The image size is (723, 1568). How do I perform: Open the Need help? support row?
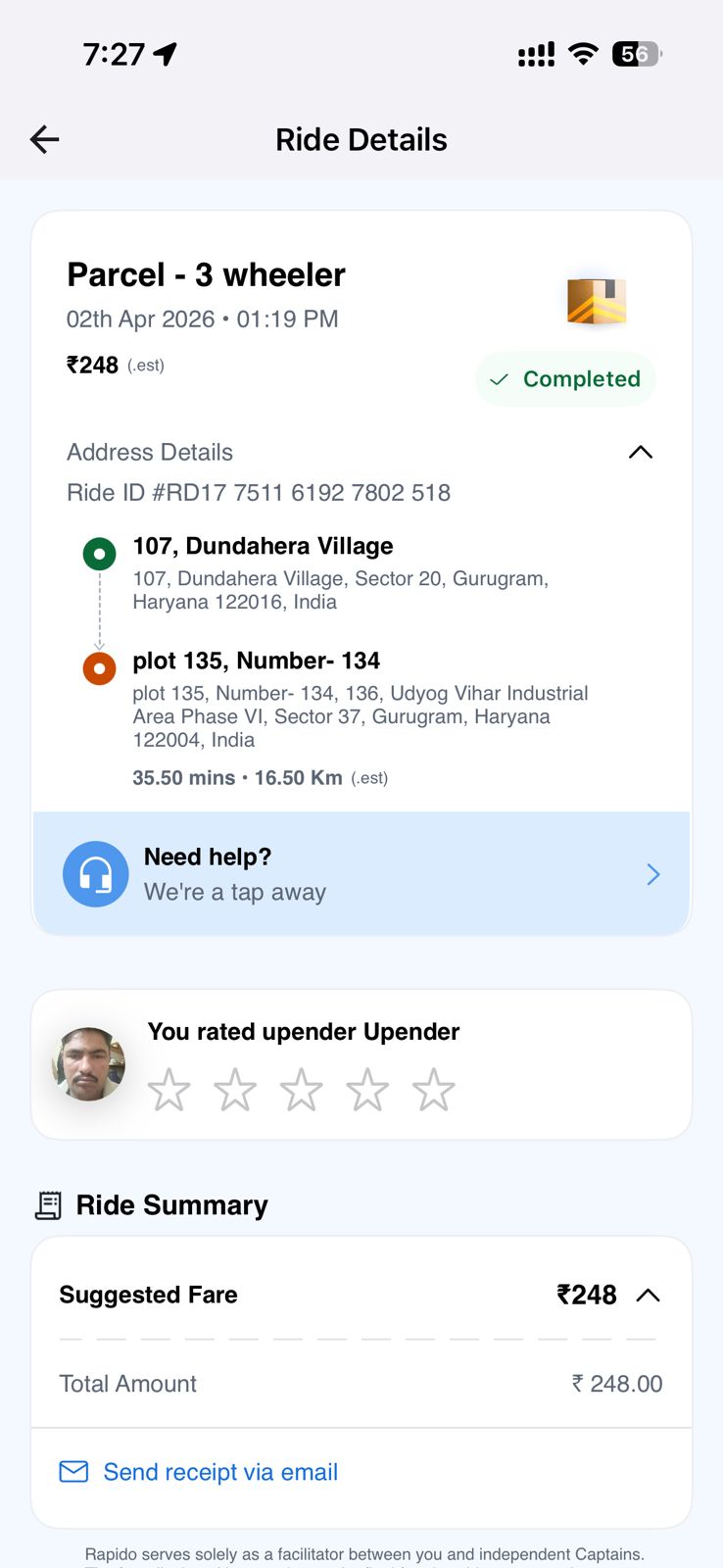pos(361,874)
